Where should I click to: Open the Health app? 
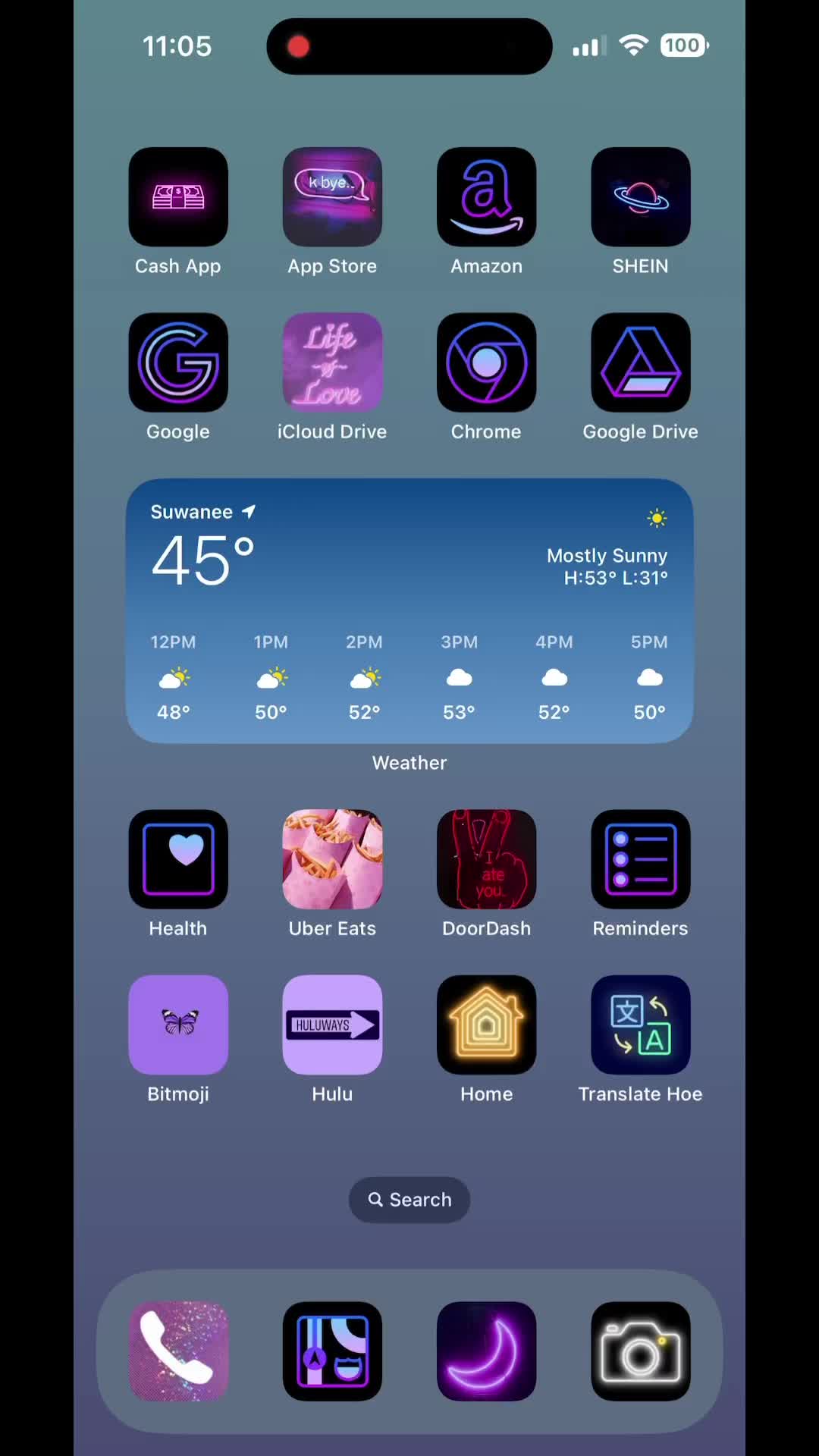click(178, 859)
